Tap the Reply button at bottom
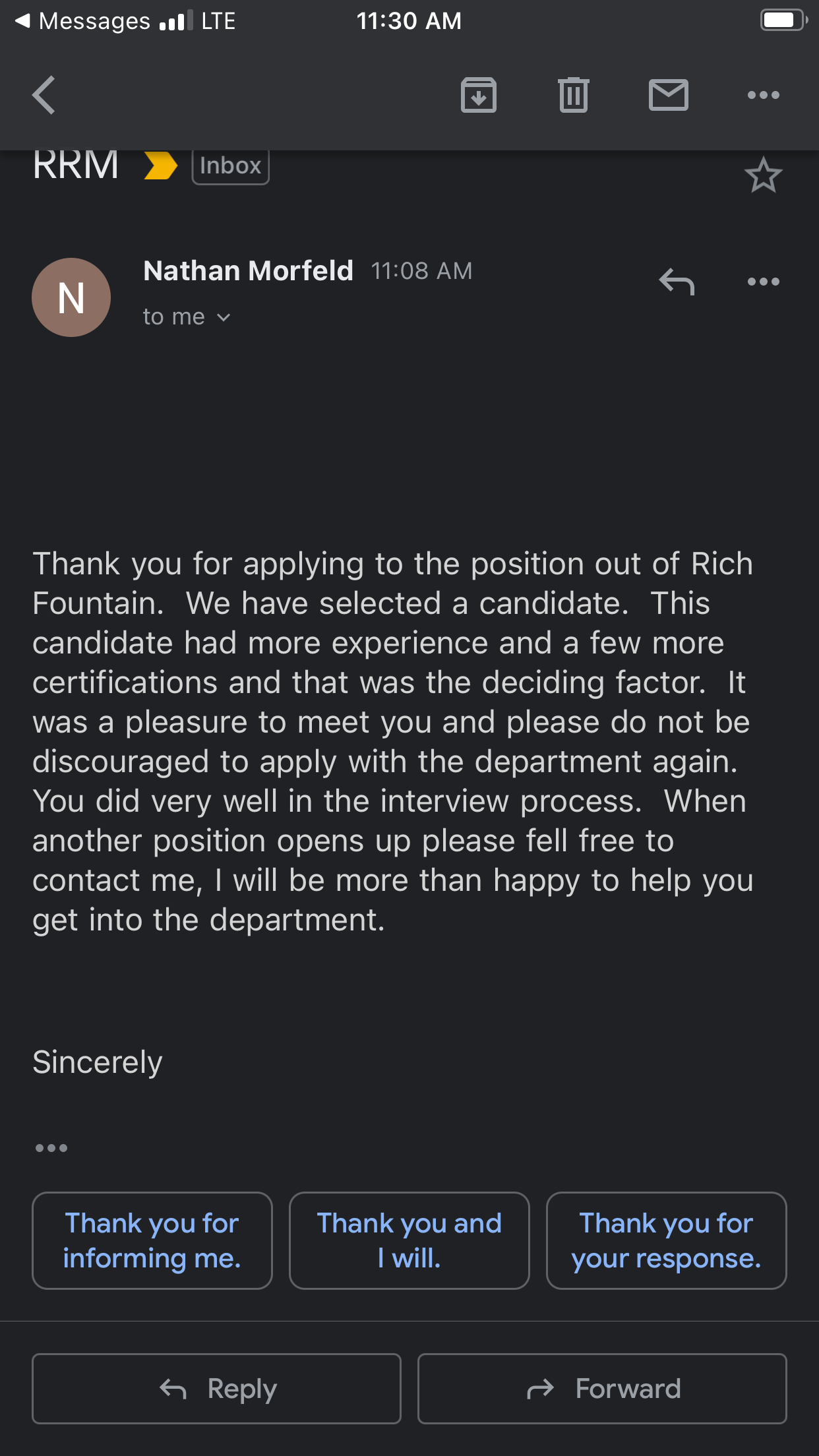Image resolution: width=819 pixels, height=1456 pixels. 217,1389
